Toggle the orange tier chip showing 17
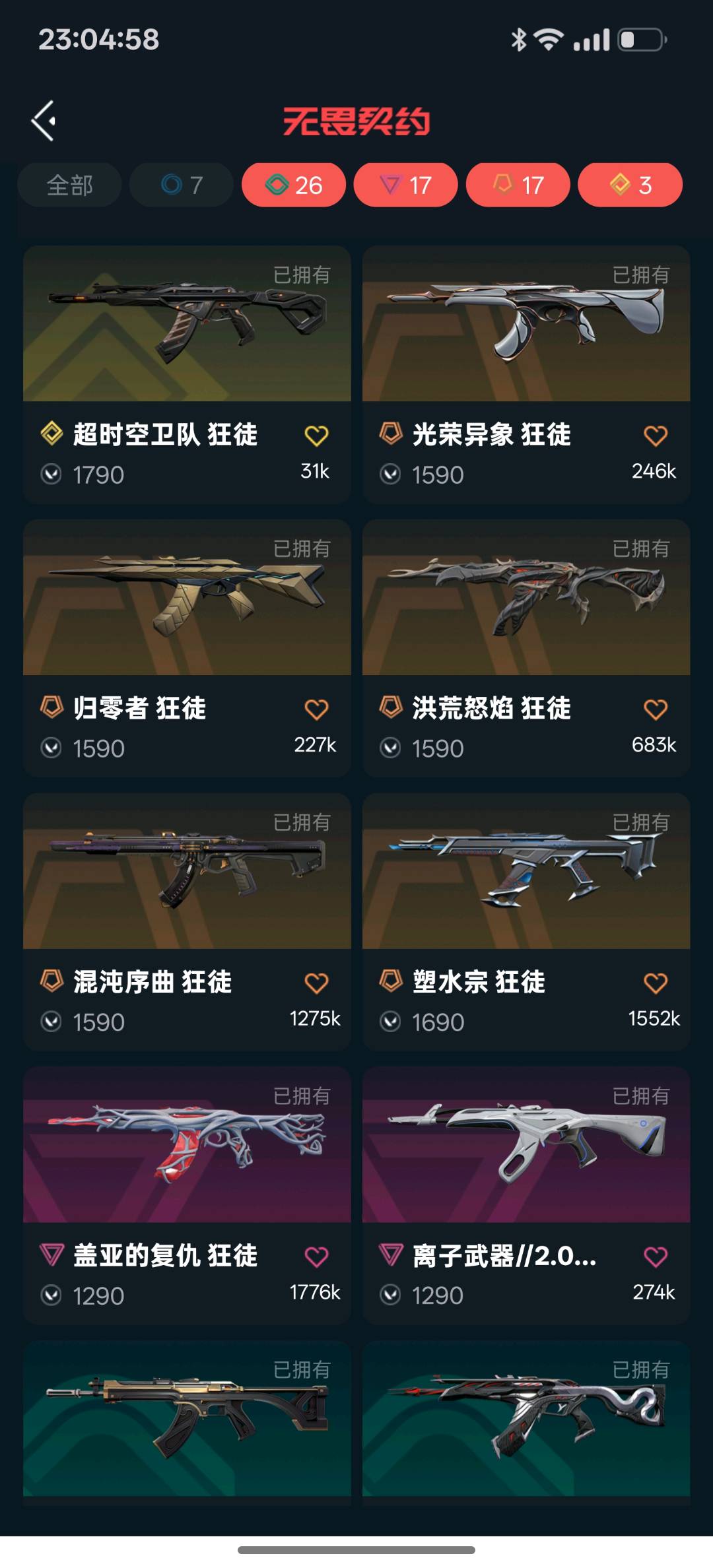This screenshot has width=713, height=1568. (x=518, y=185)
